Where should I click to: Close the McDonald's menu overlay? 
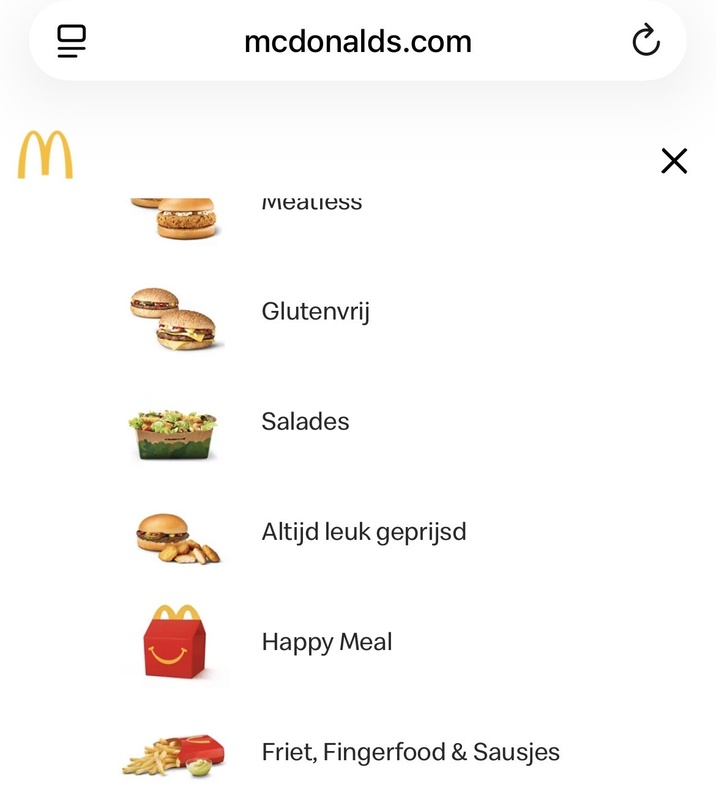674,161
